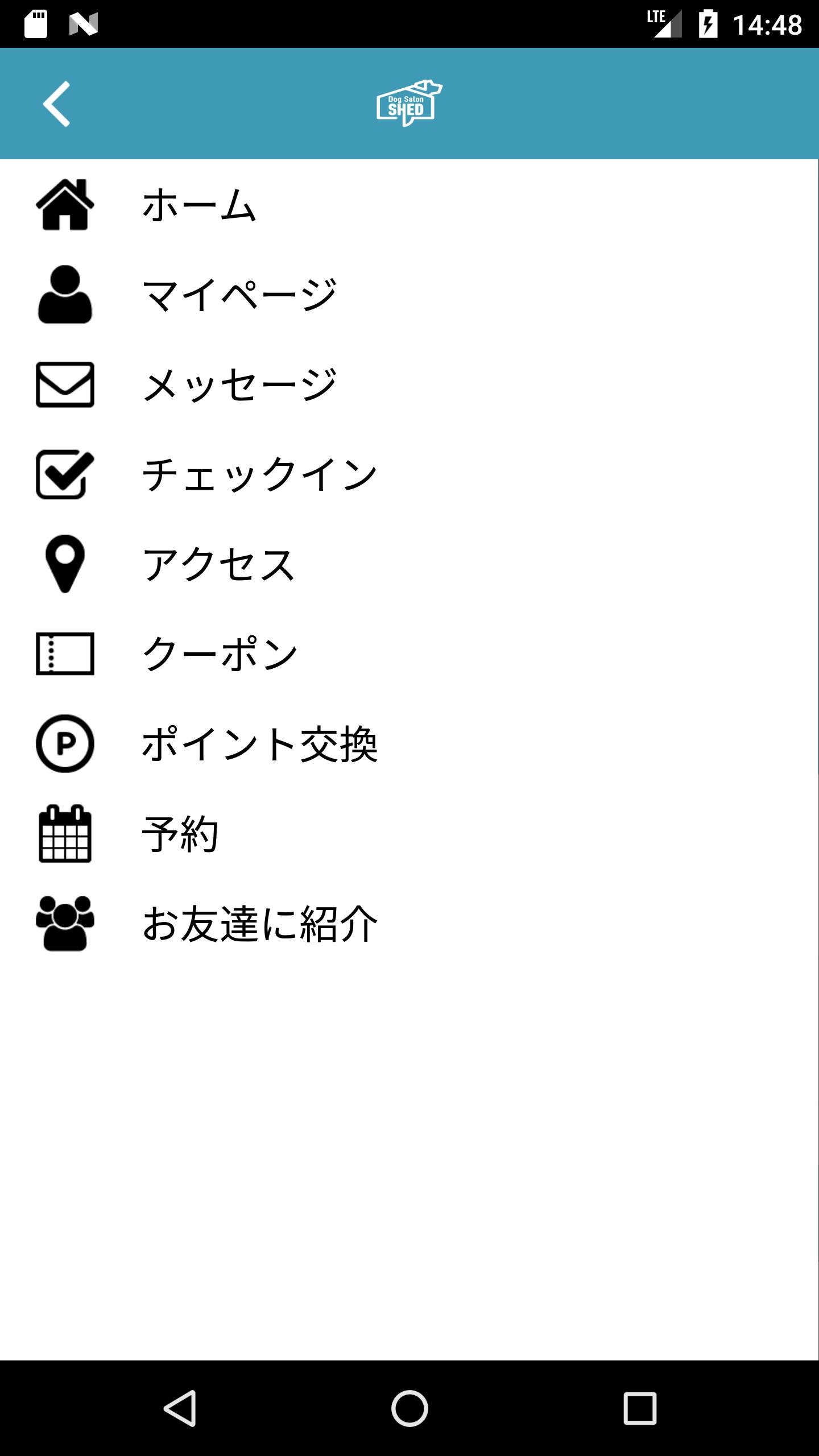Make a 予約 reservation
Viewport: 819px width, 1456px height.
tap(180, 834)
